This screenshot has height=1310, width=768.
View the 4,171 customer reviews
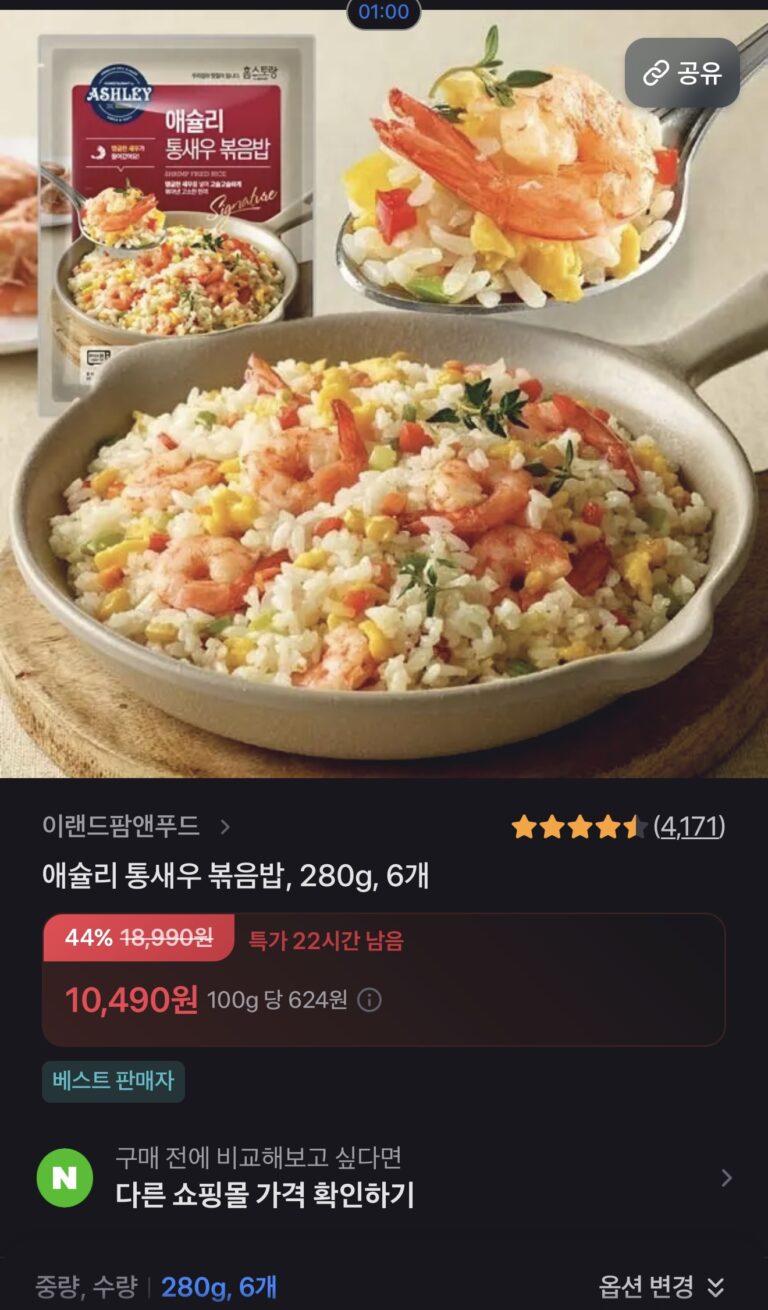[689, 827]
